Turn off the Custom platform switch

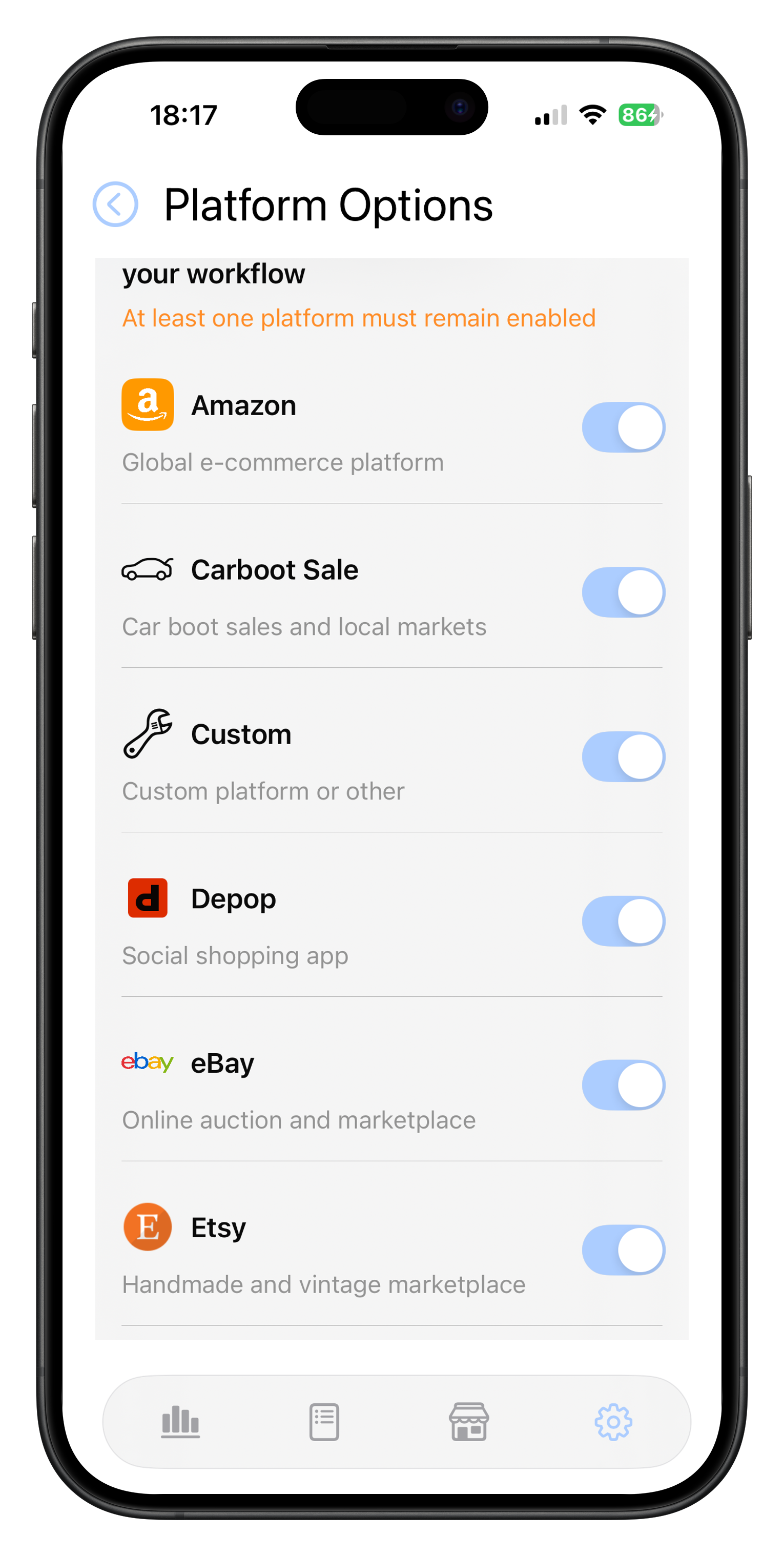pyautogui.click(x=623, y=756)
